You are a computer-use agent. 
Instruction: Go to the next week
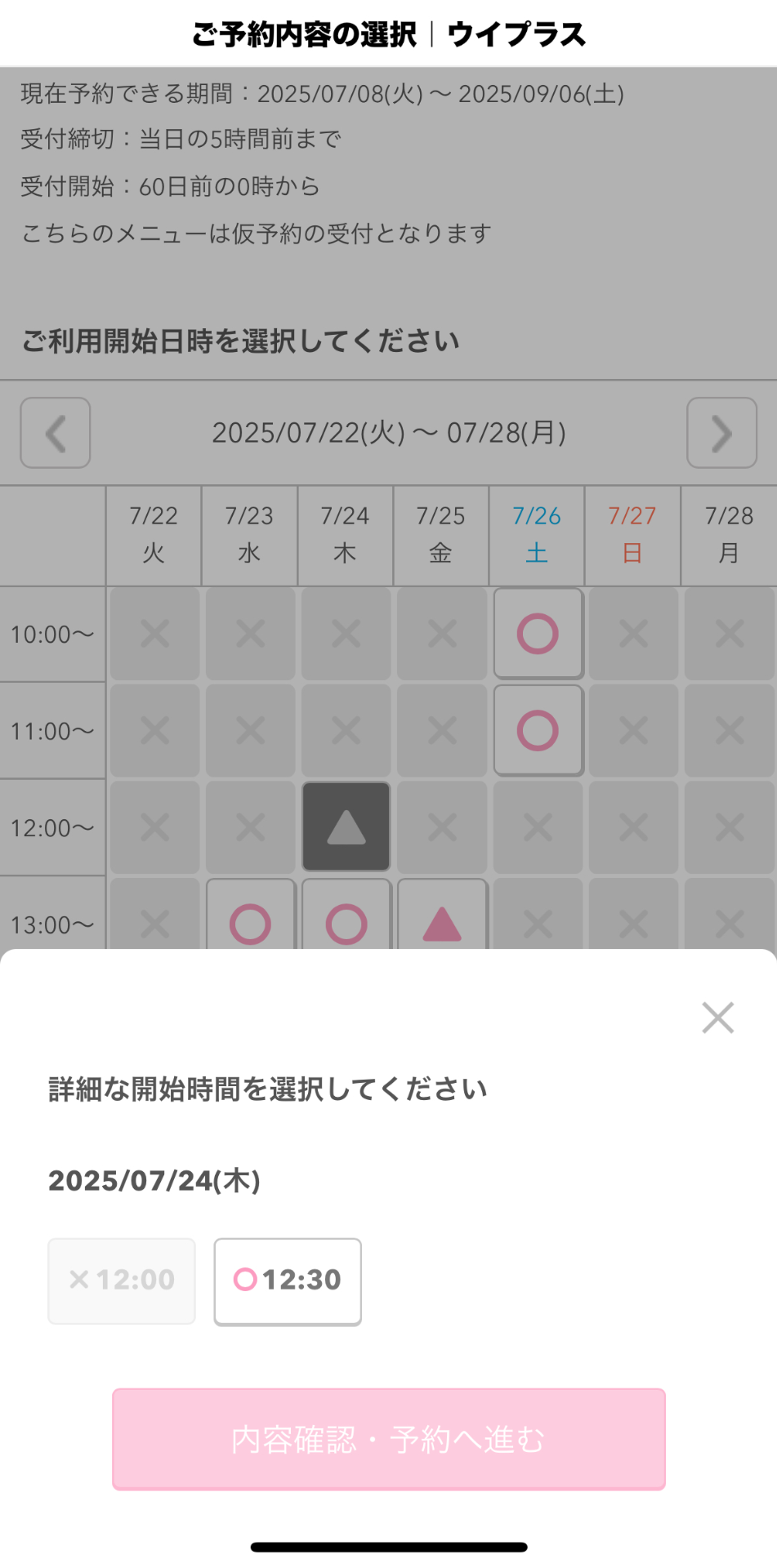click(721, 433)
